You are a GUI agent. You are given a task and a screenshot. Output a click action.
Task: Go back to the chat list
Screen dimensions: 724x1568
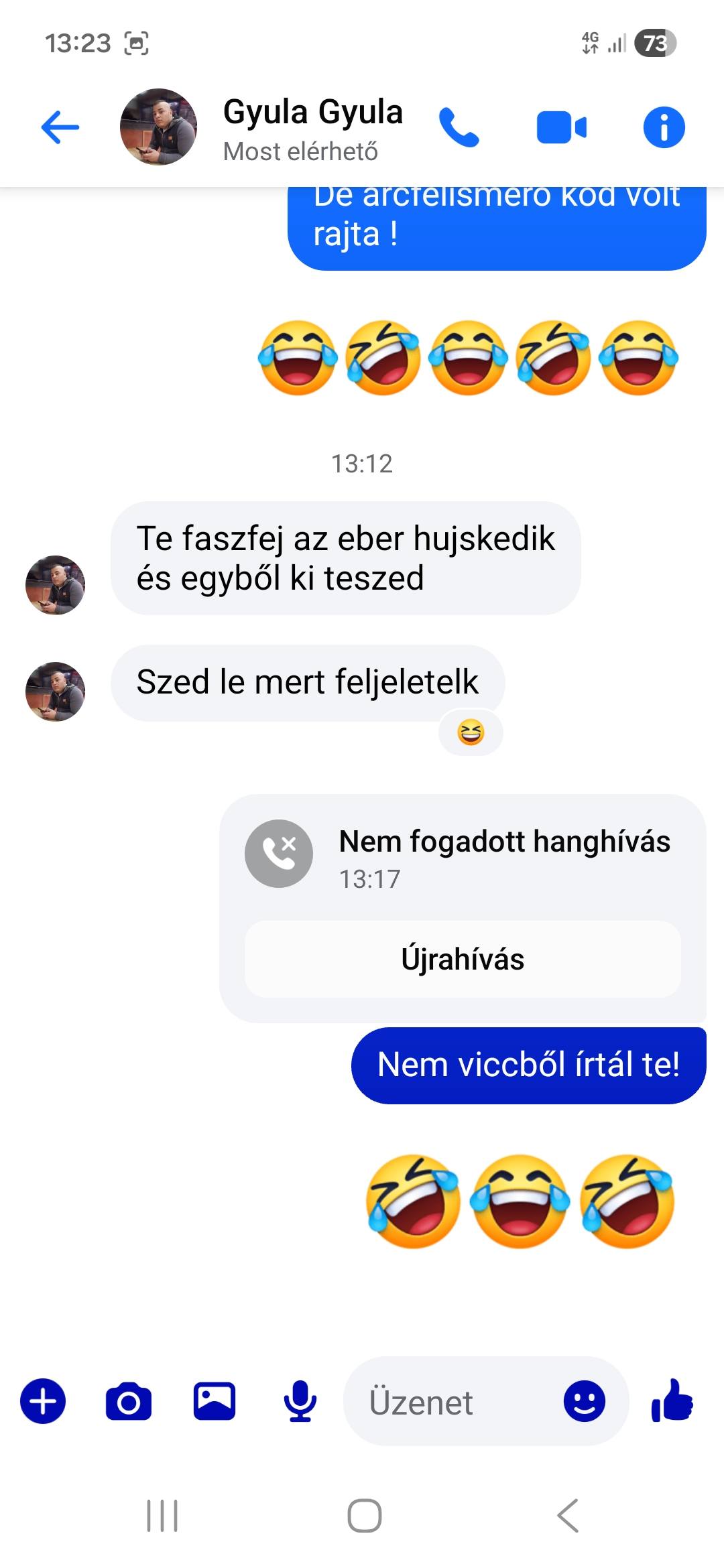pos(60,127)
